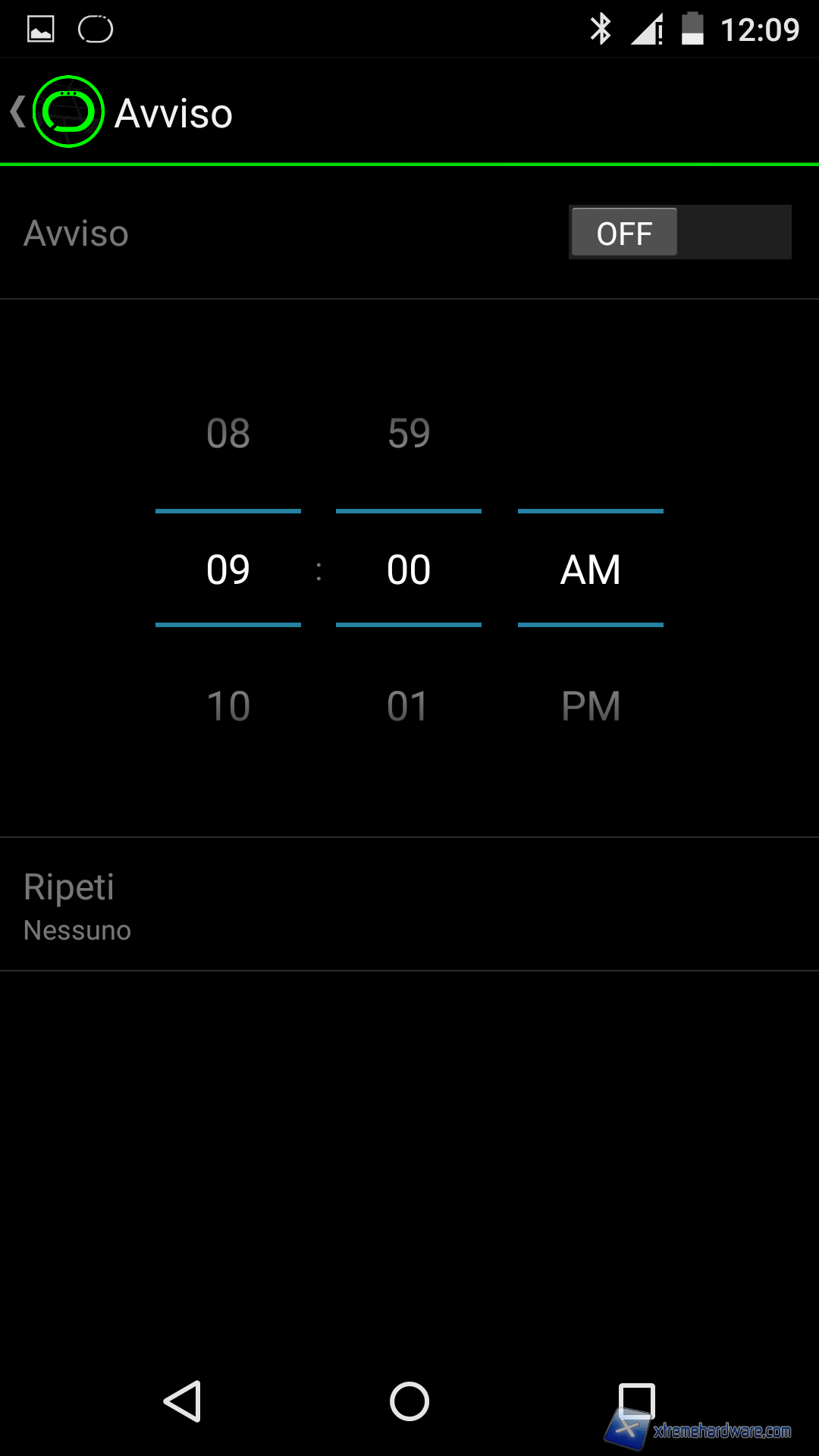Go back from the Avviso screen
This screenshot has height=1456, width=819.
pos(53,112)
